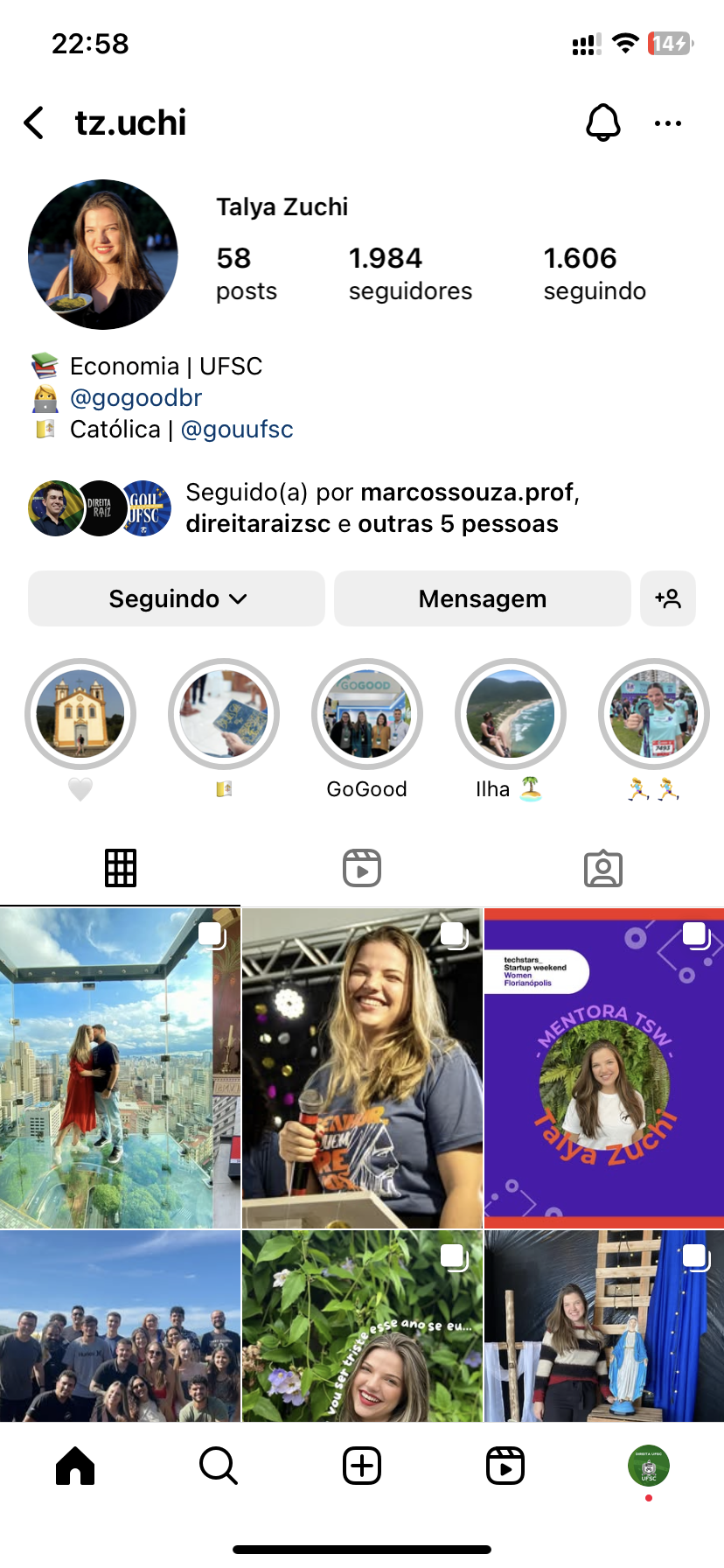724x1568 pixels.
Task: View the seguindo list
Action: [595, 273]
